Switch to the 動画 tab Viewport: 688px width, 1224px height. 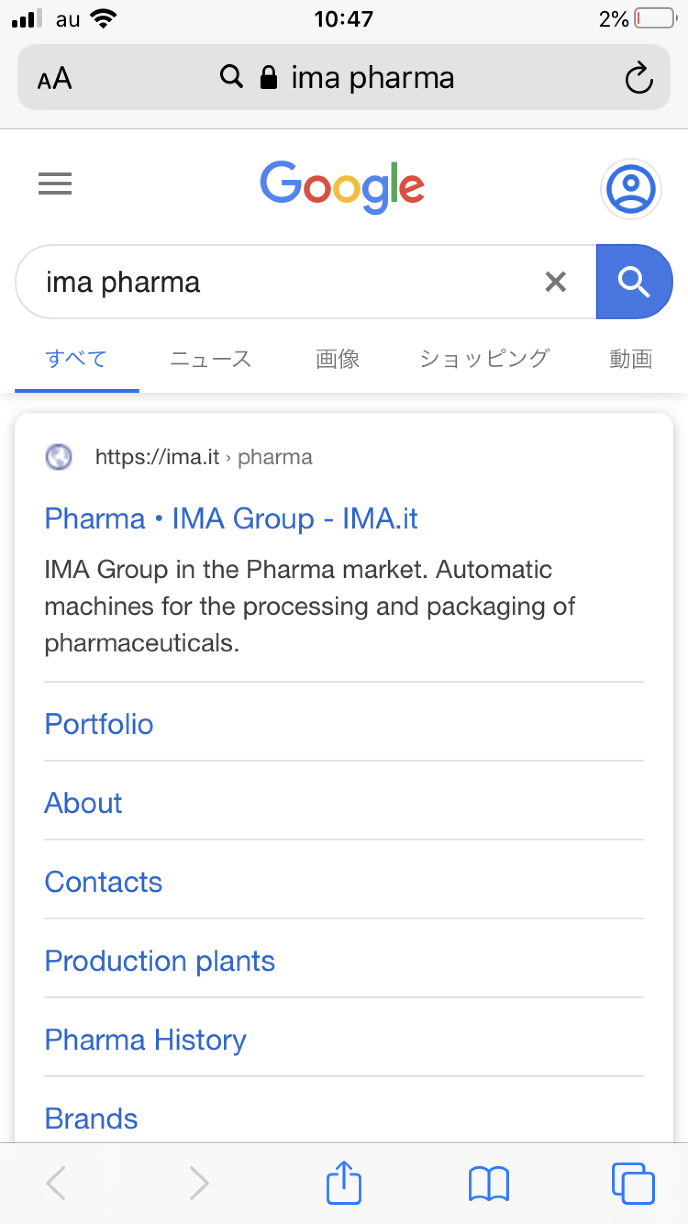pyautogui.click(x=630, y=359)
